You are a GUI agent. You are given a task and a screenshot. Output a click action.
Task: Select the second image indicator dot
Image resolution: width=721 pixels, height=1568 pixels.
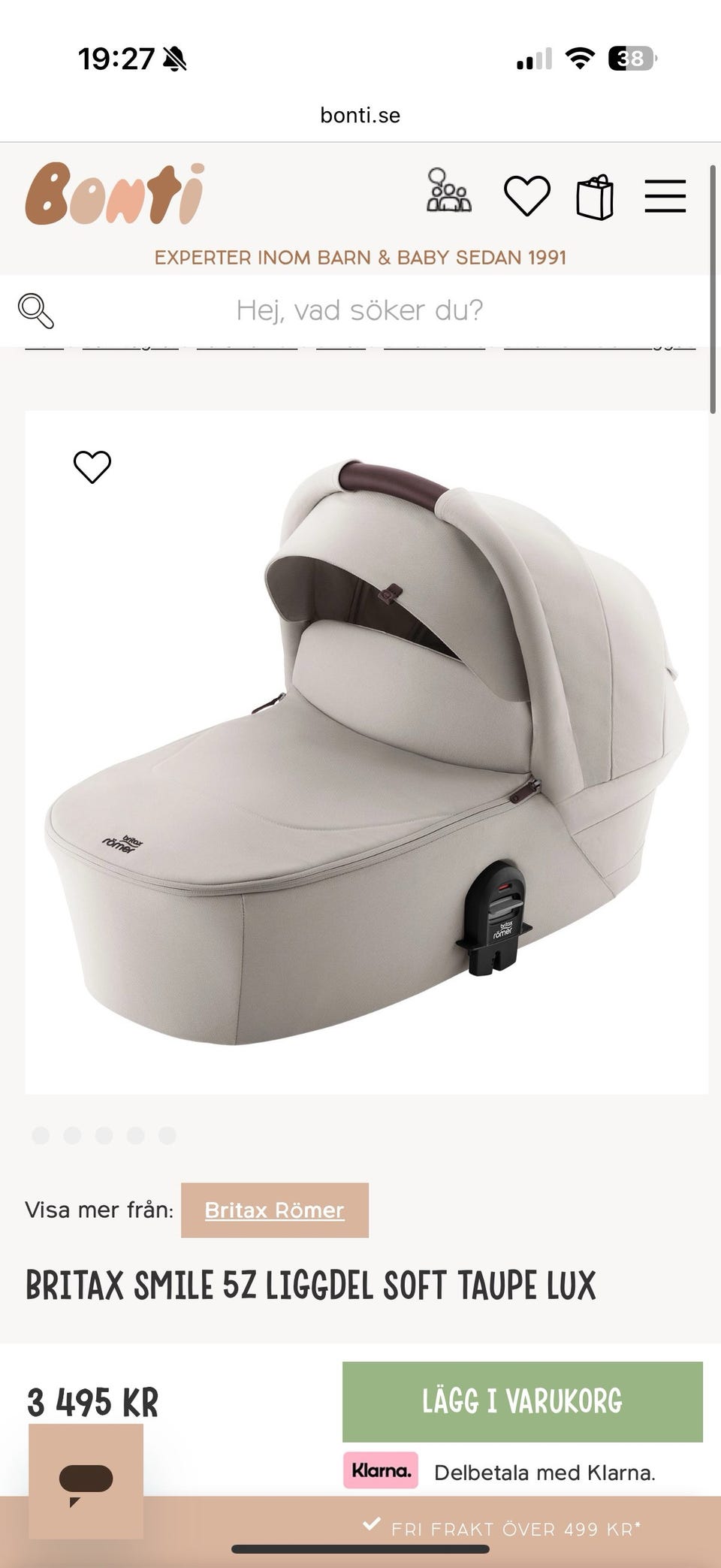tap(72, 1135)
